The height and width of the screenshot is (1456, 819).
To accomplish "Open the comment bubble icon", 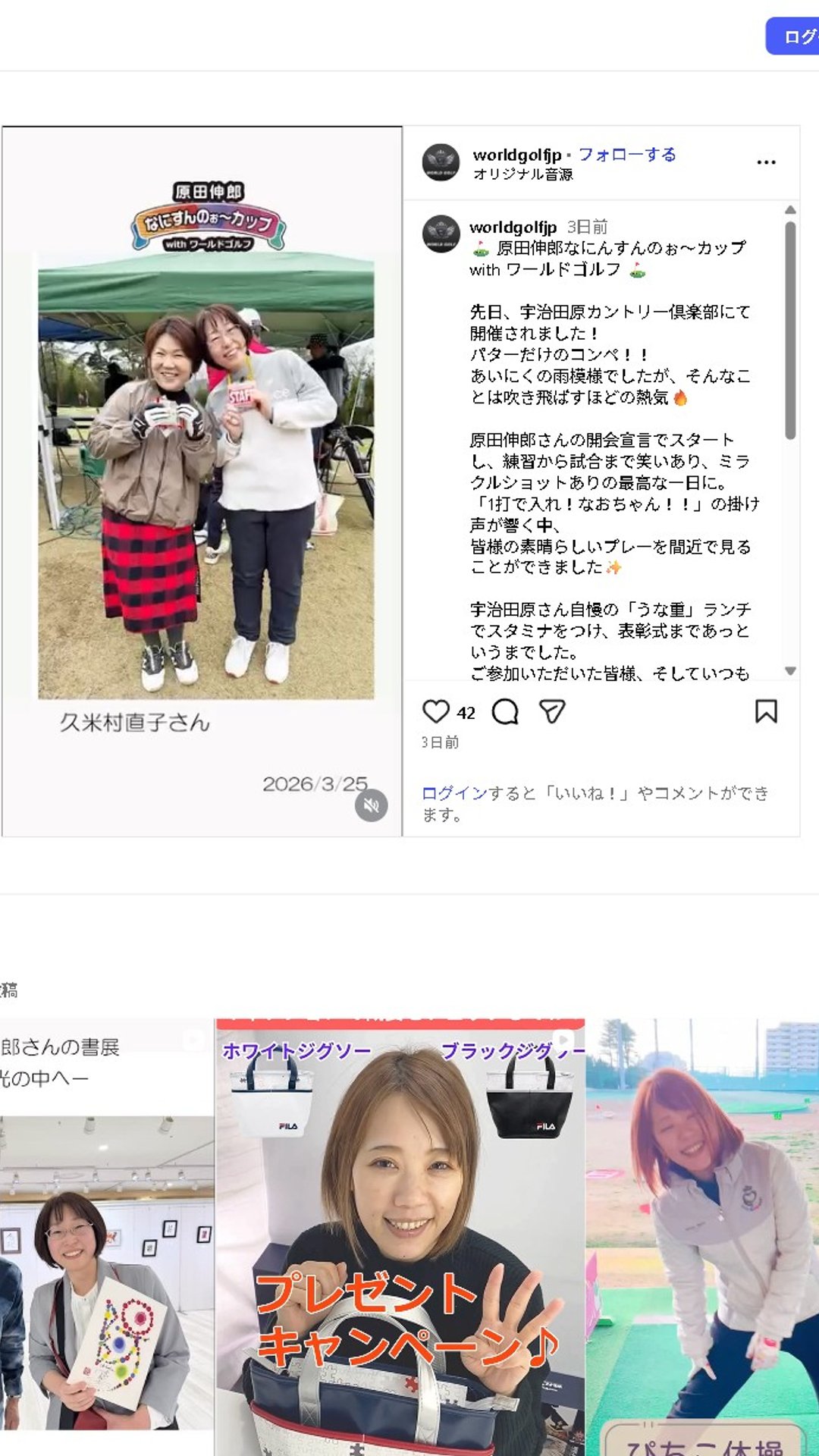I will [507, 711].
